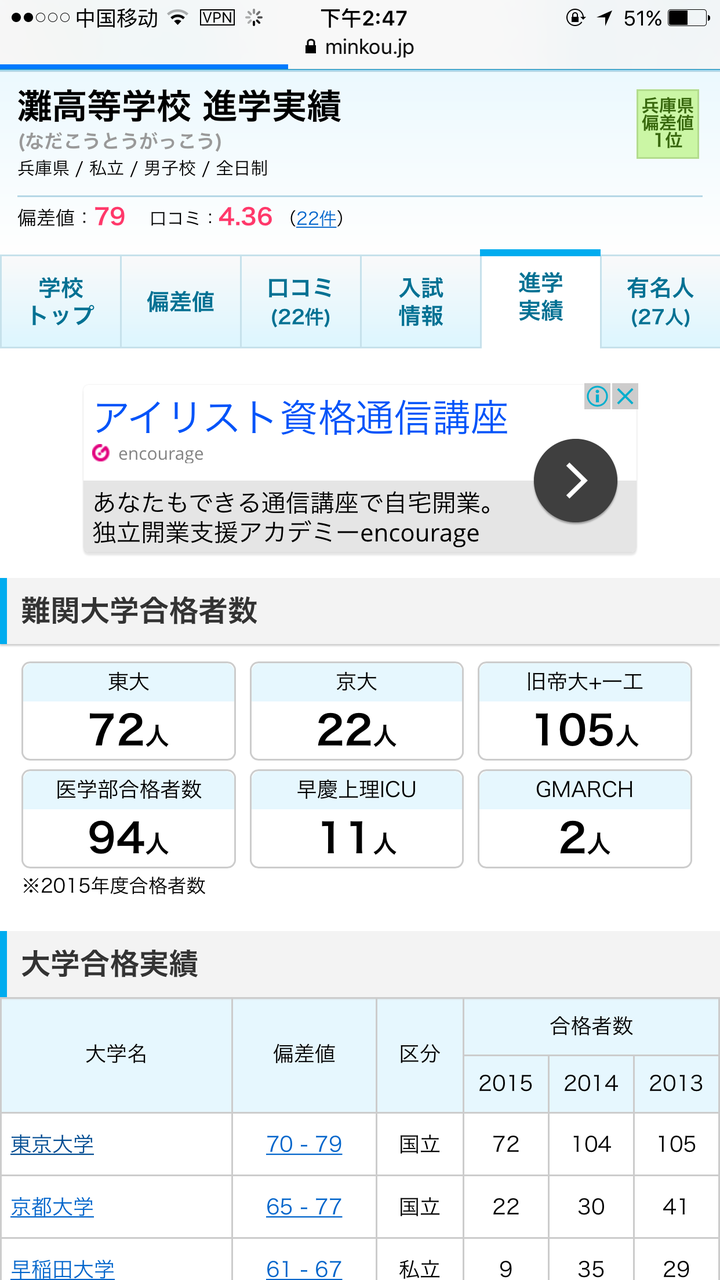Open the 有名人 (27人) tab
The image size is (720, 1280).
tap(660, 301)
